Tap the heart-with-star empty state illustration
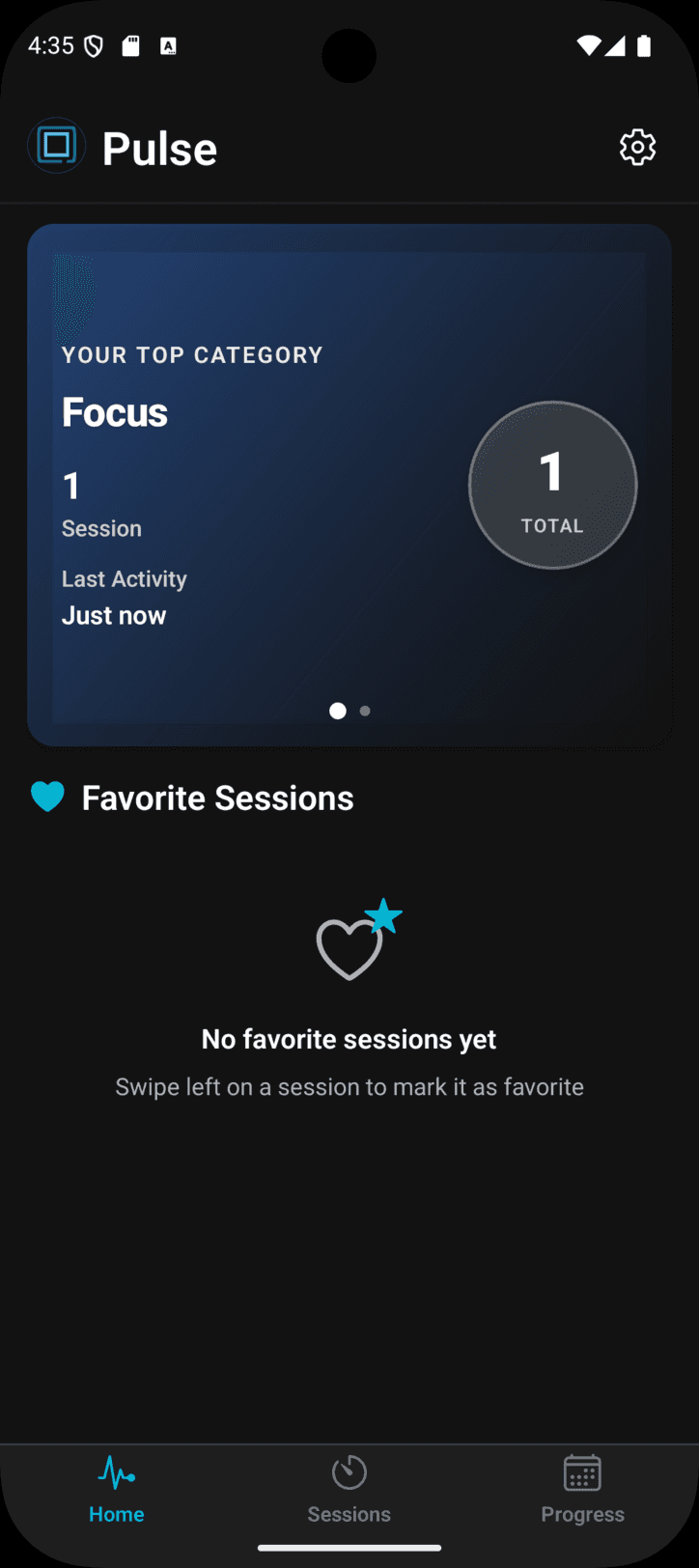Image resolution: width=699 pixels, height=1568 pixels. 349,941
